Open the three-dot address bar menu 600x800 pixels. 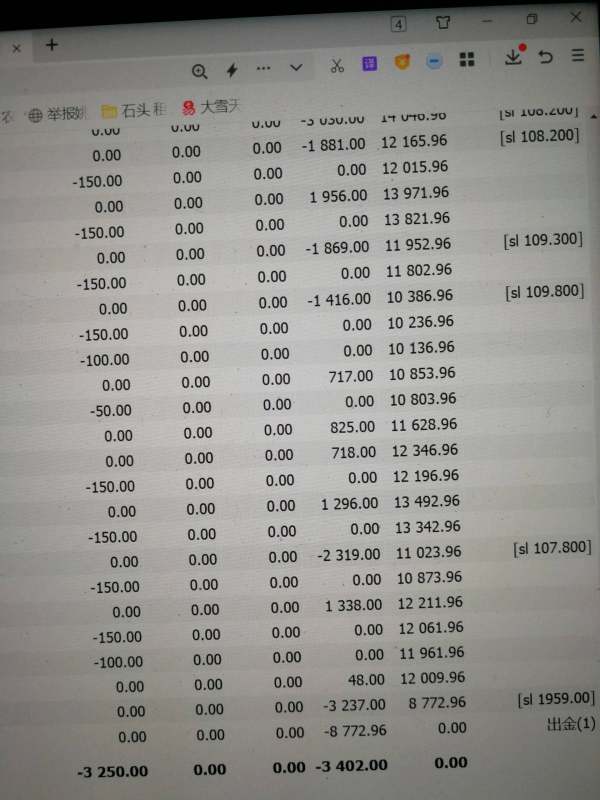tap(263, 68)
